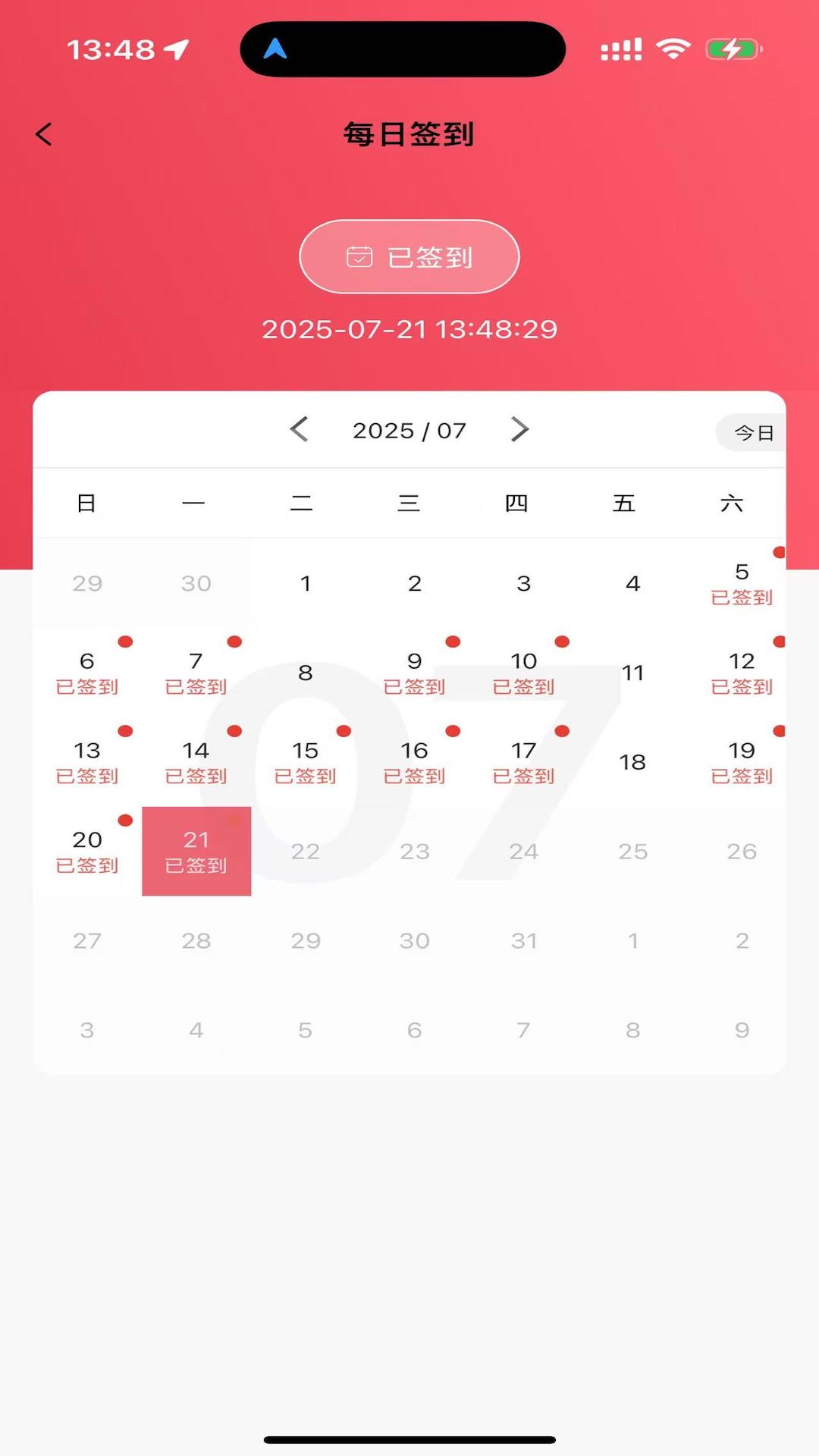Go back from the 每日签到 page
This screenshot has height=1456, width=819.
44,134
